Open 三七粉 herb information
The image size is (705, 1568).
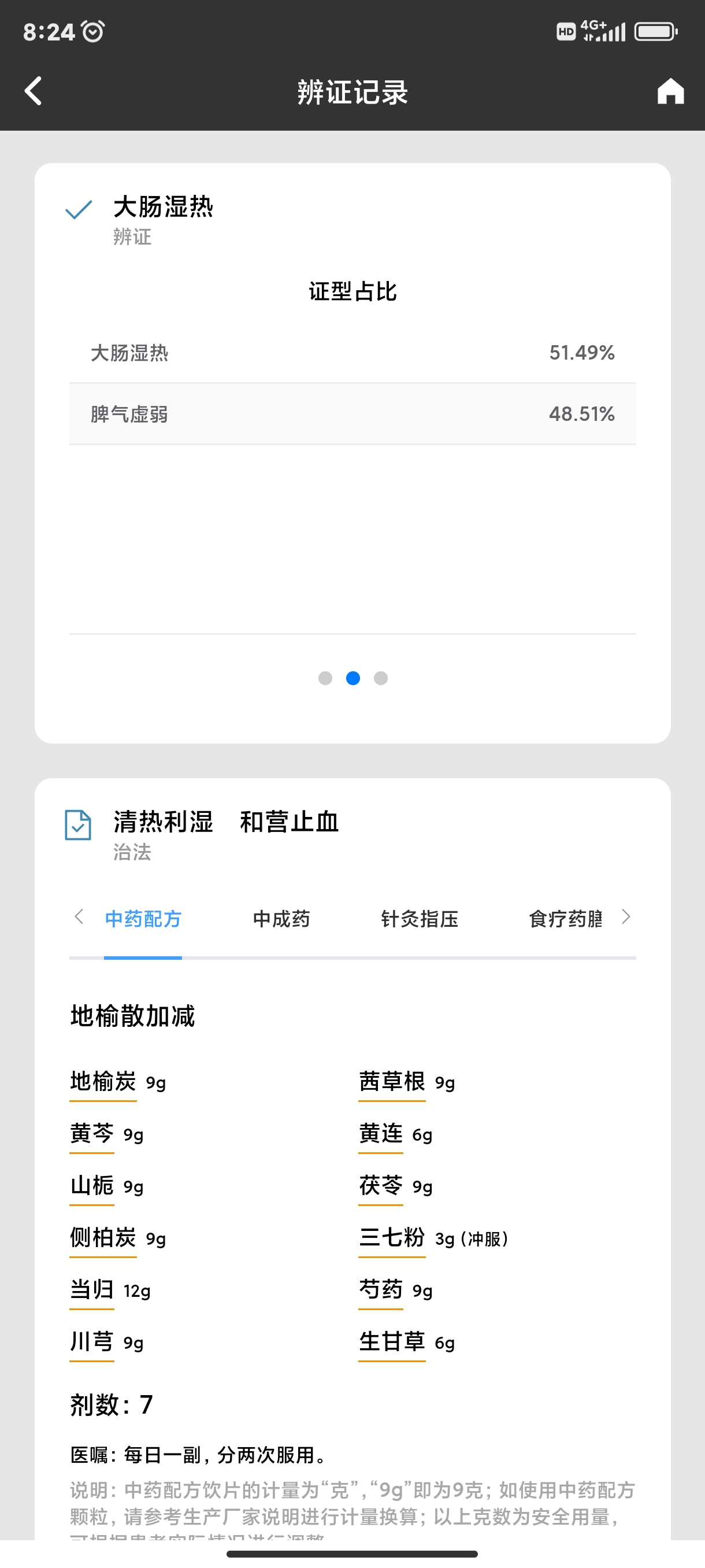392,1237
